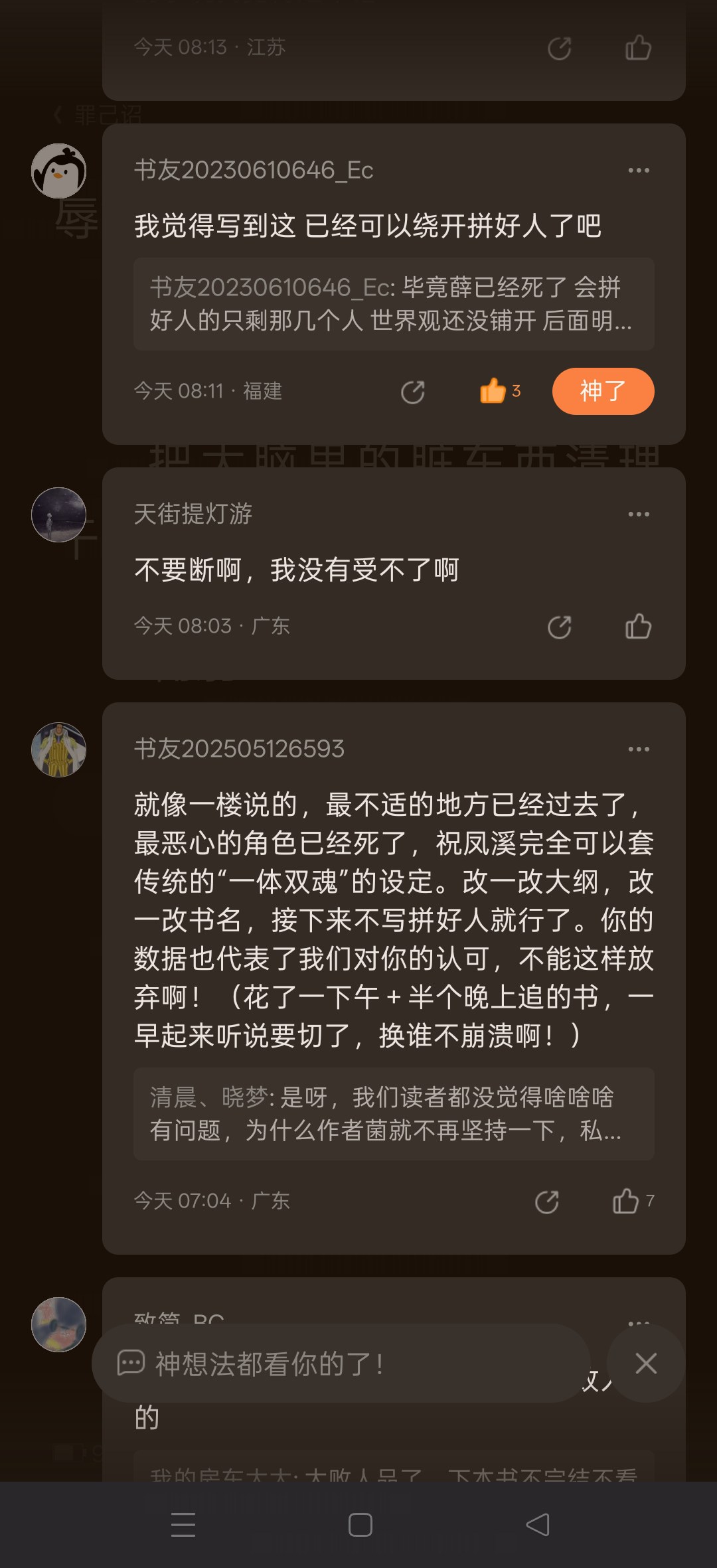Screen dimensions: 717x1568
Task: Share 天街提灯游's comment
Action: point(559,627)
